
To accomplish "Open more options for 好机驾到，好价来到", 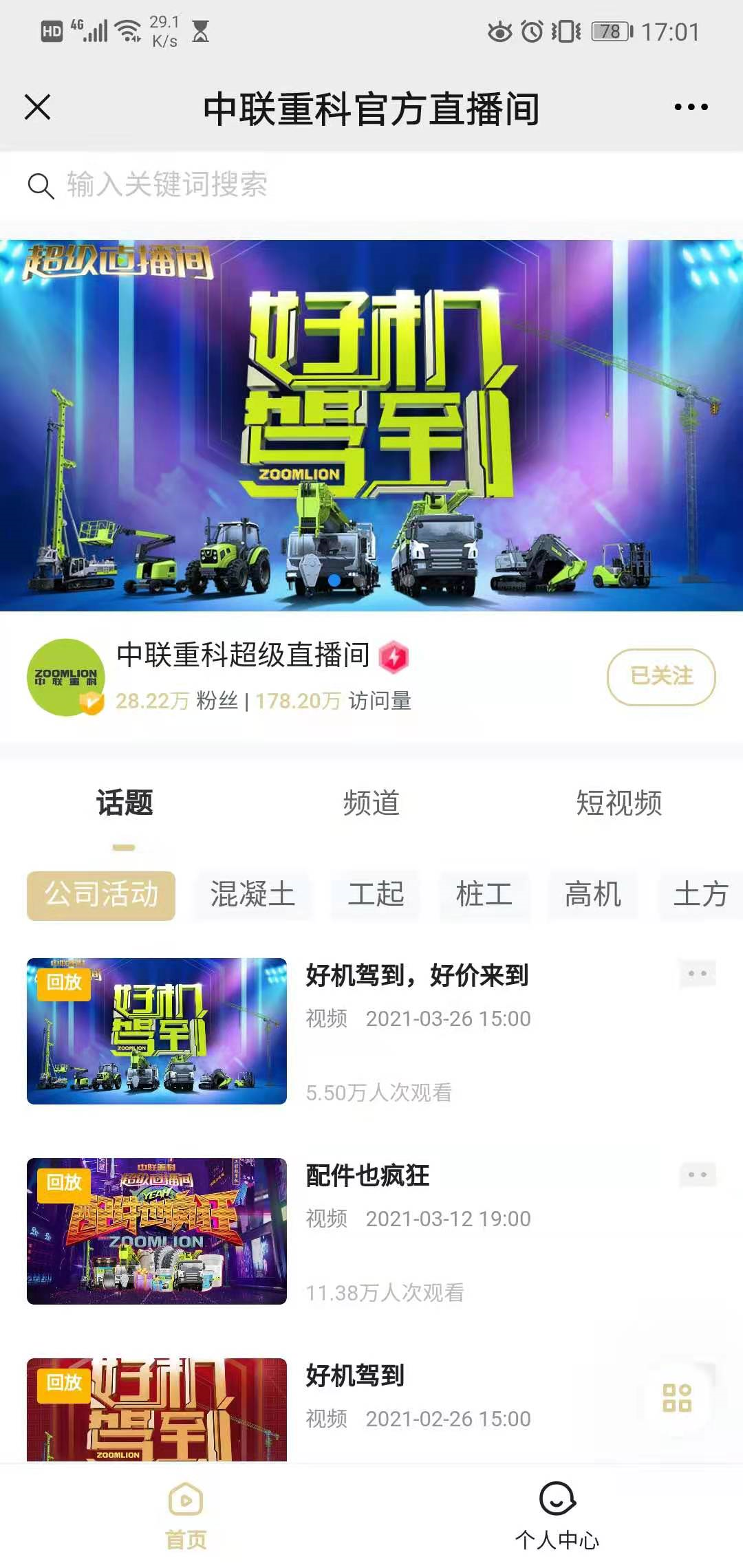I will click(x=698, y=973).
